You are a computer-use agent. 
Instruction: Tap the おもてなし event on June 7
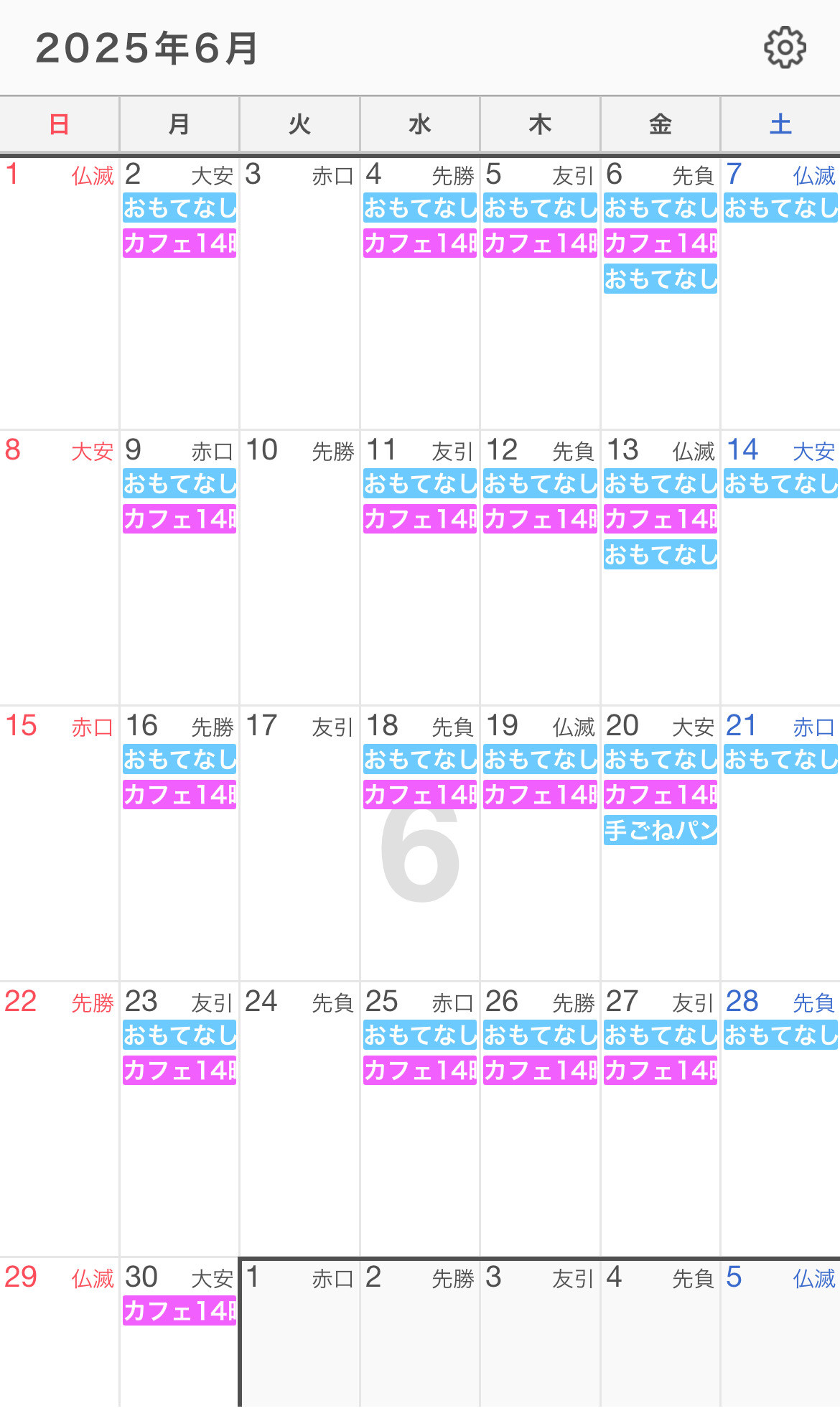[x=781, y=208]
